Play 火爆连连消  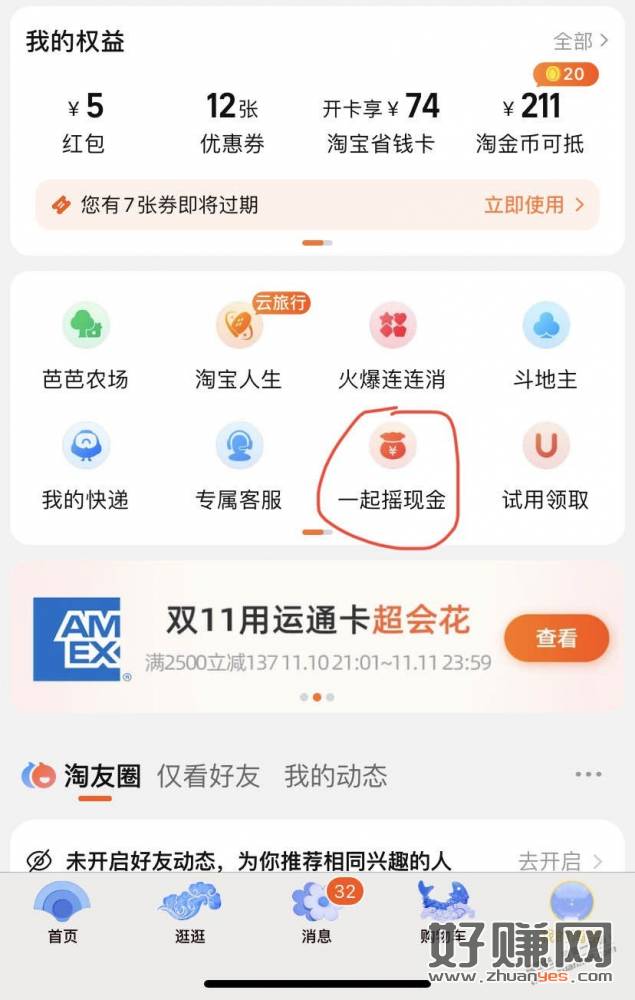pos(392,345)
